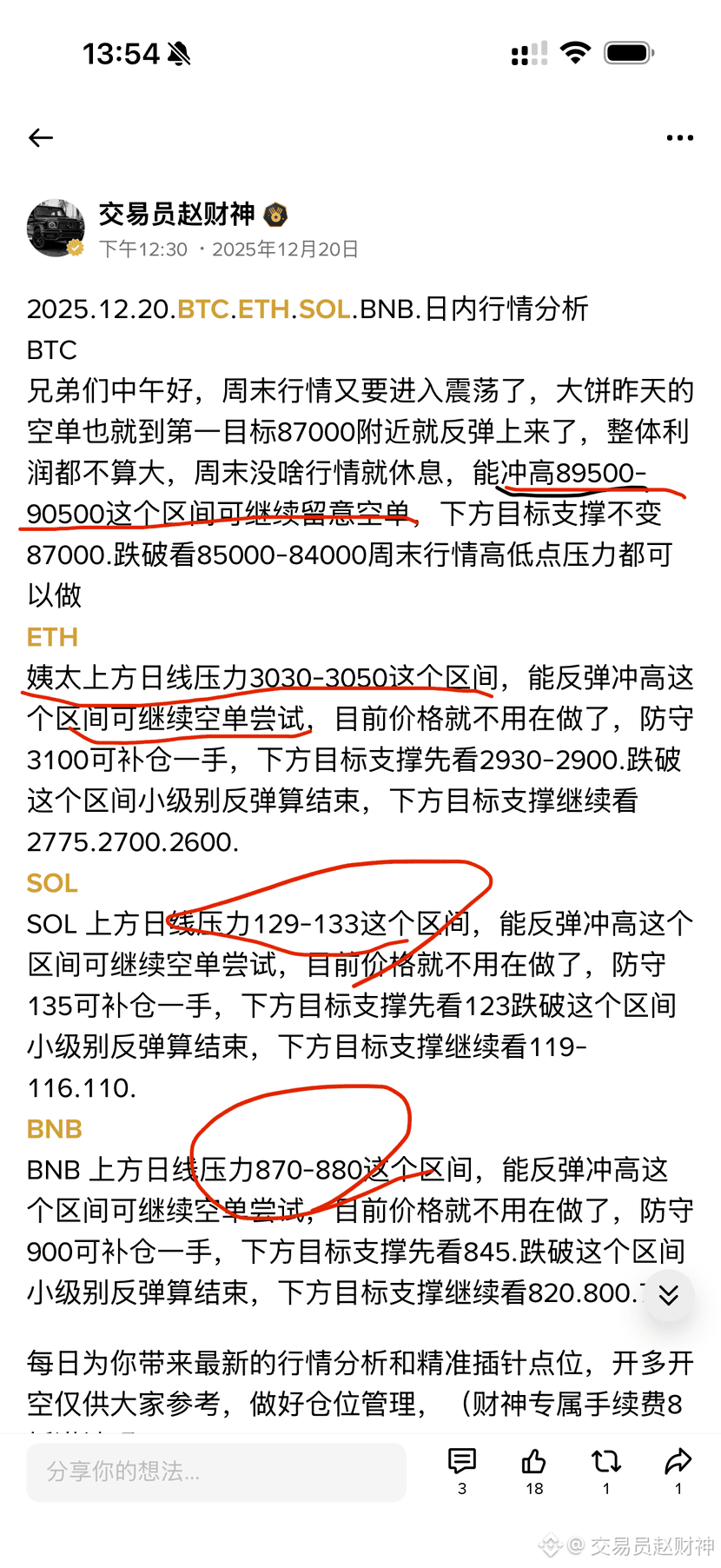The width and height of the screenshot is (721, 1568).
Task: Open the ETH highlighted topic link
Action: pos(264,309)
